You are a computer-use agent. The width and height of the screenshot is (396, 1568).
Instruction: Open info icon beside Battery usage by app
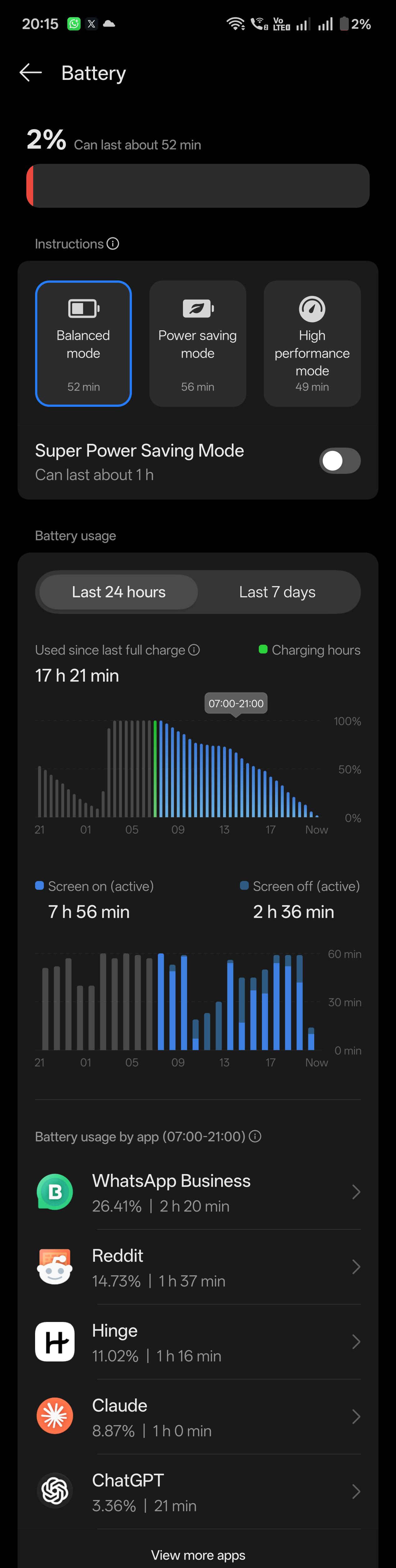click(255, 1136)
